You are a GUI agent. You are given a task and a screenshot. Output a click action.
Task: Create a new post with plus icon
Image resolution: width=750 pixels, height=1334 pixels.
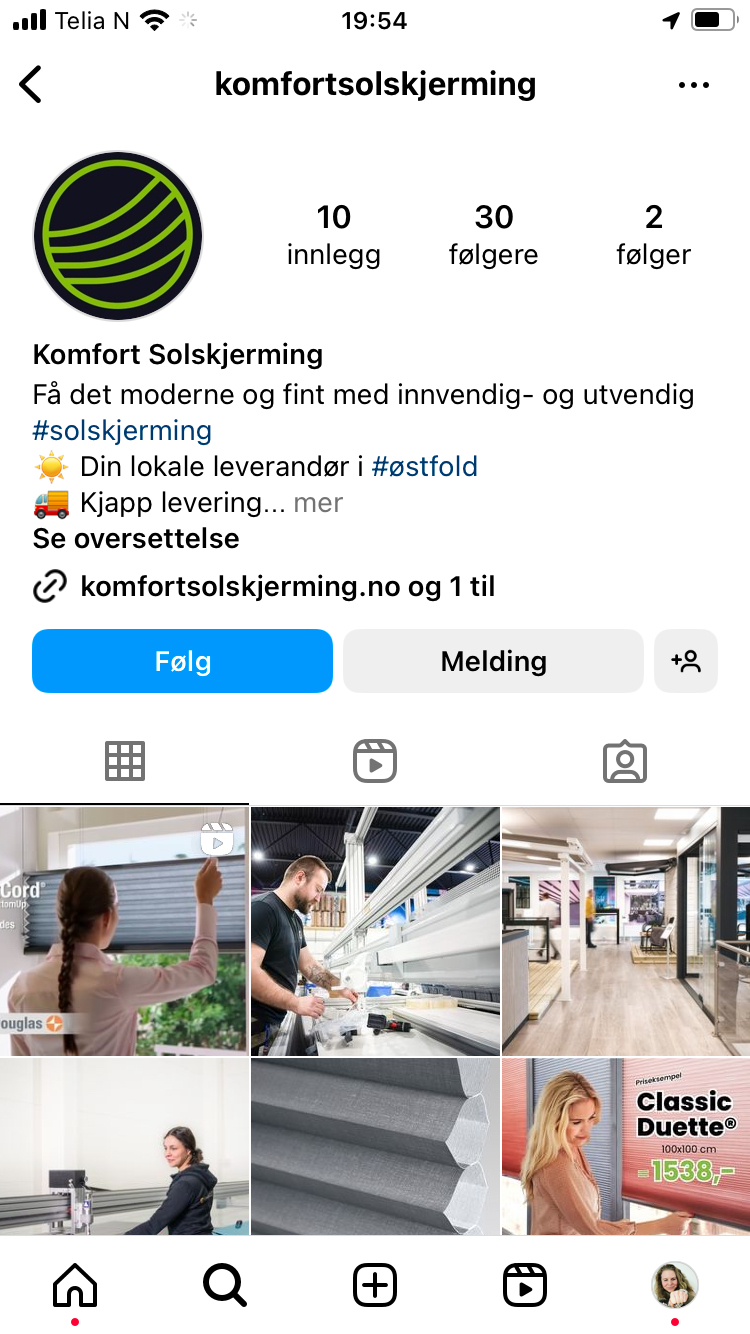(x=375, y=1285)
